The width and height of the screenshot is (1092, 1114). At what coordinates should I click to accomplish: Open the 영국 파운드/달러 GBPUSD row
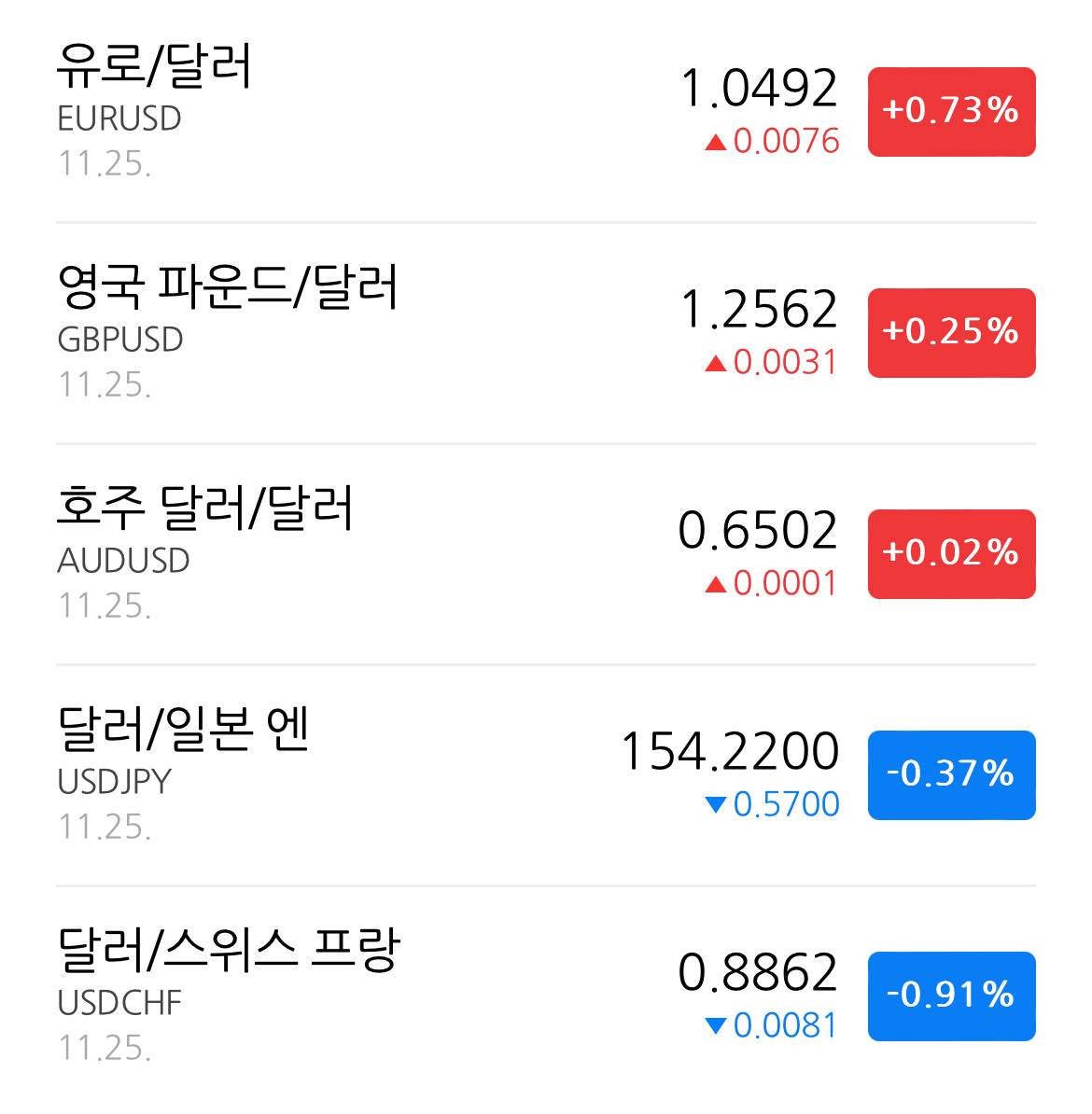tap(546, 333)
